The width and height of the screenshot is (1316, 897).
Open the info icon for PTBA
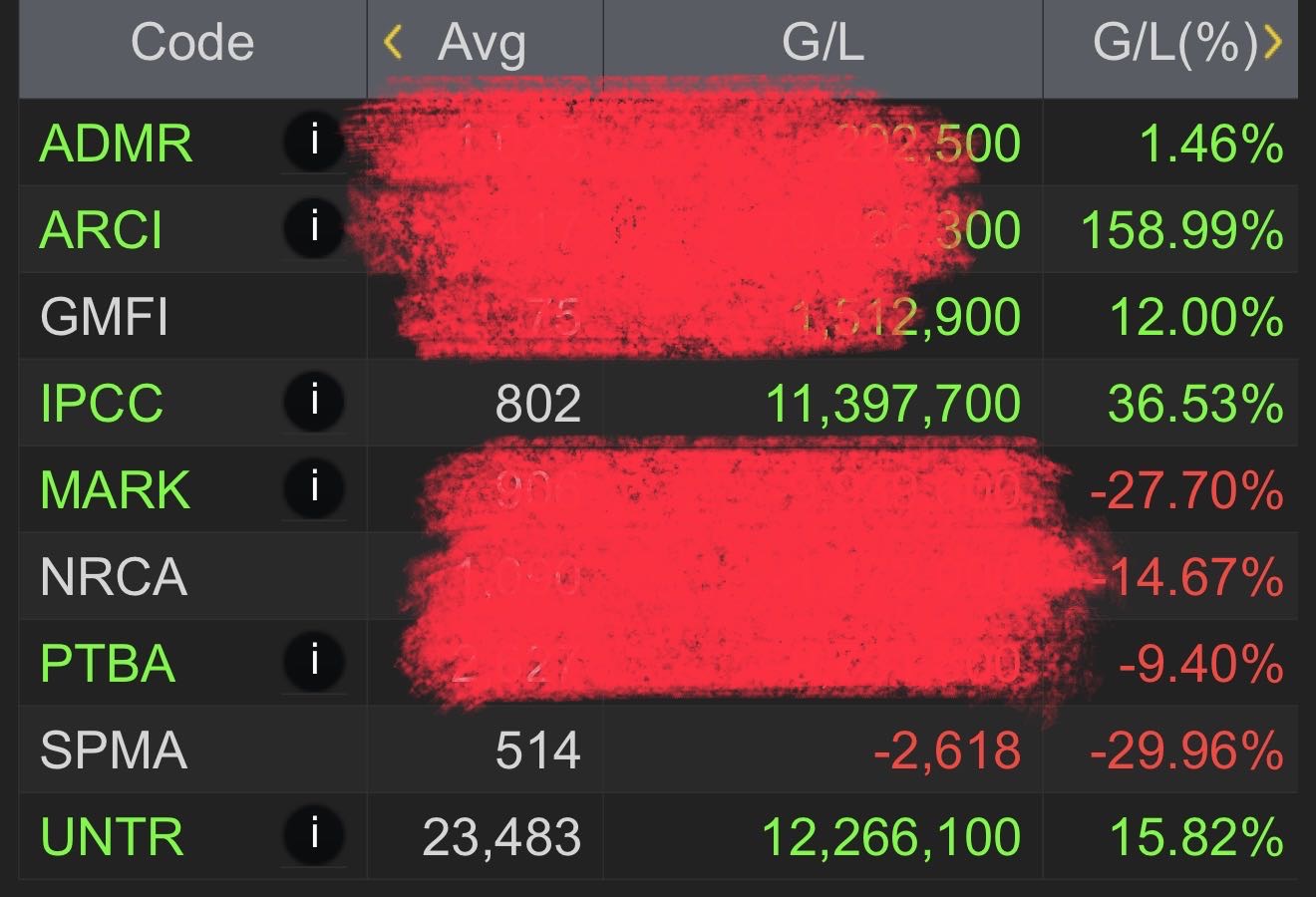314,662
